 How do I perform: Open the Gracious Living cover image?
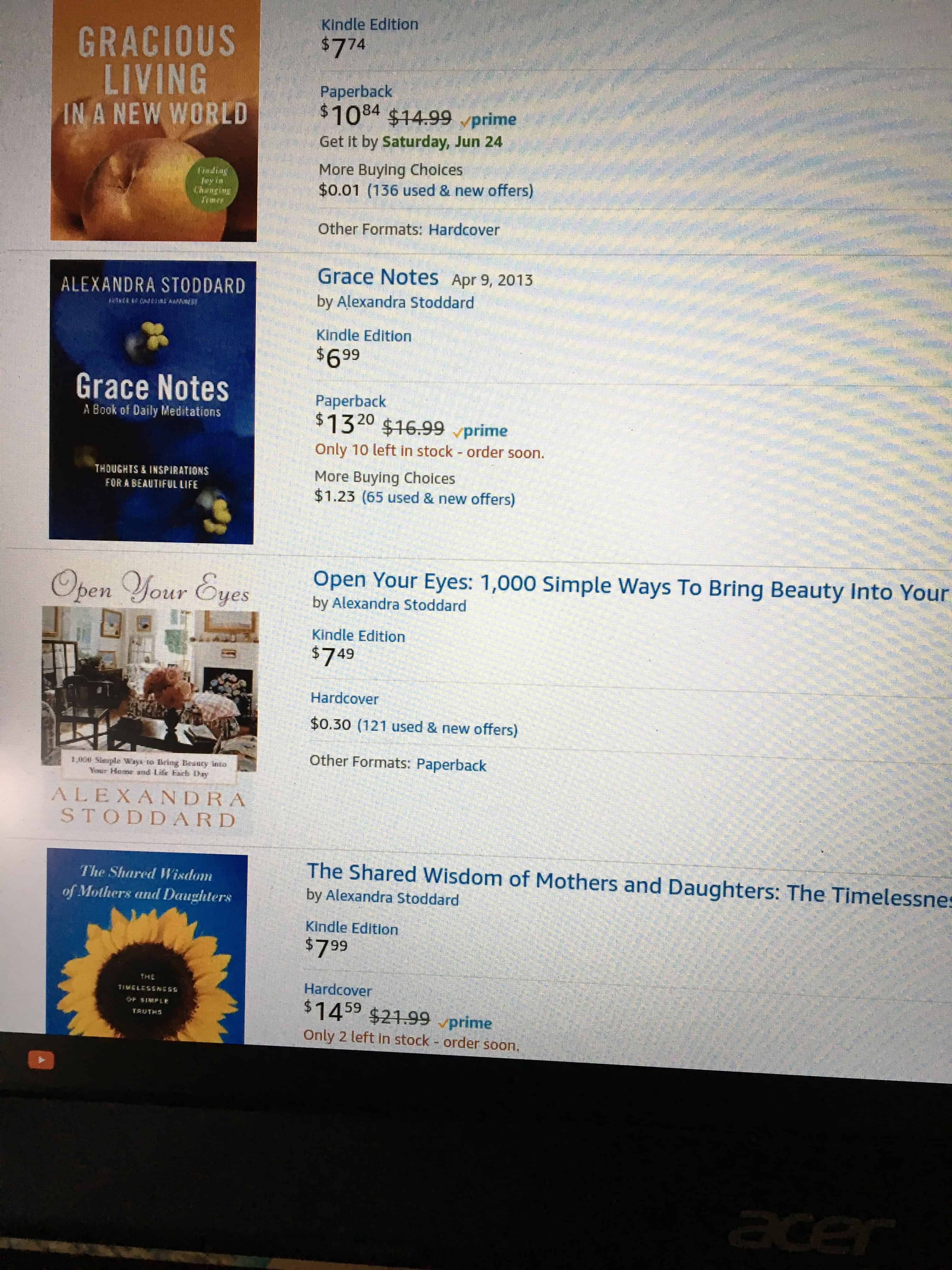pos(154,121)
